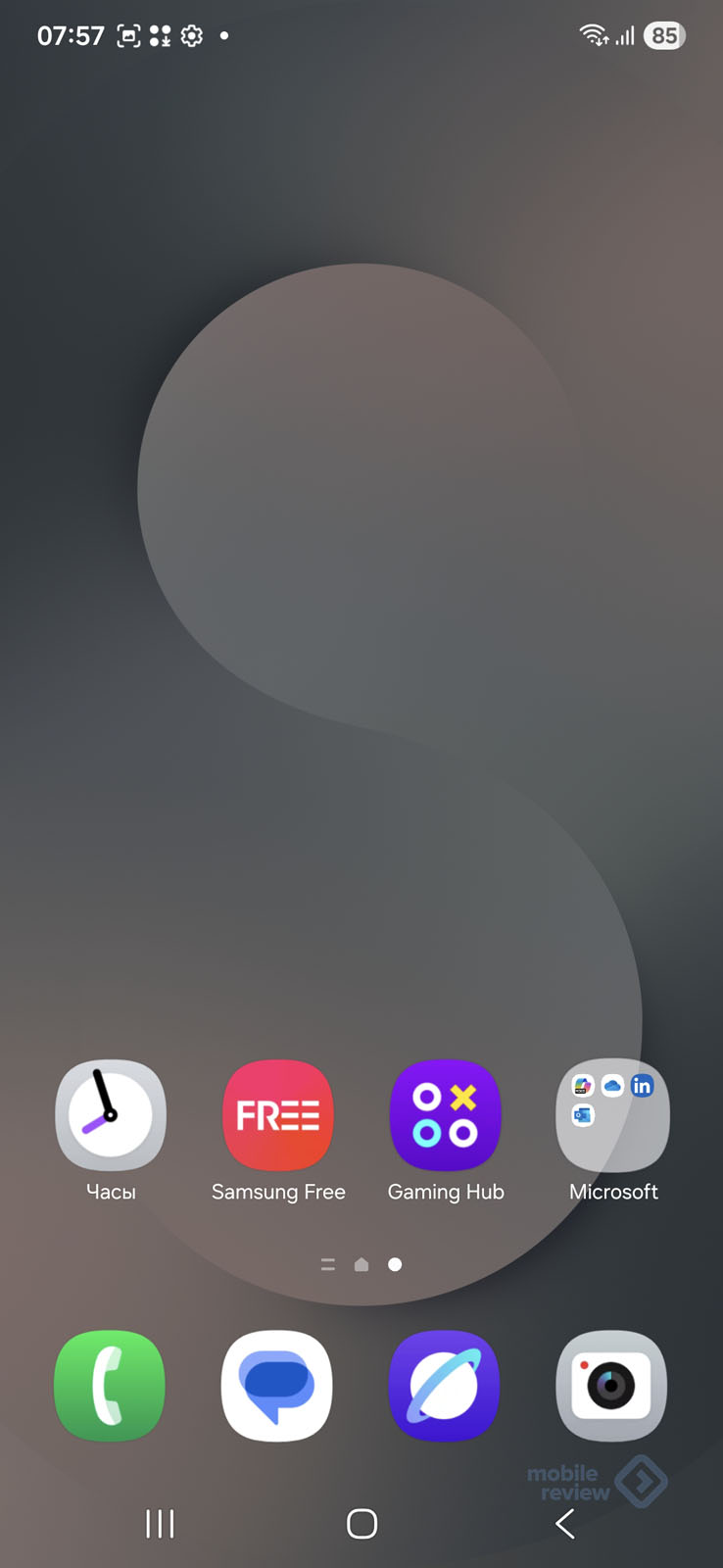Open the Phone dialer in dock
This screenshot has height=1568, width=723.
click(x=110, y=1386)
